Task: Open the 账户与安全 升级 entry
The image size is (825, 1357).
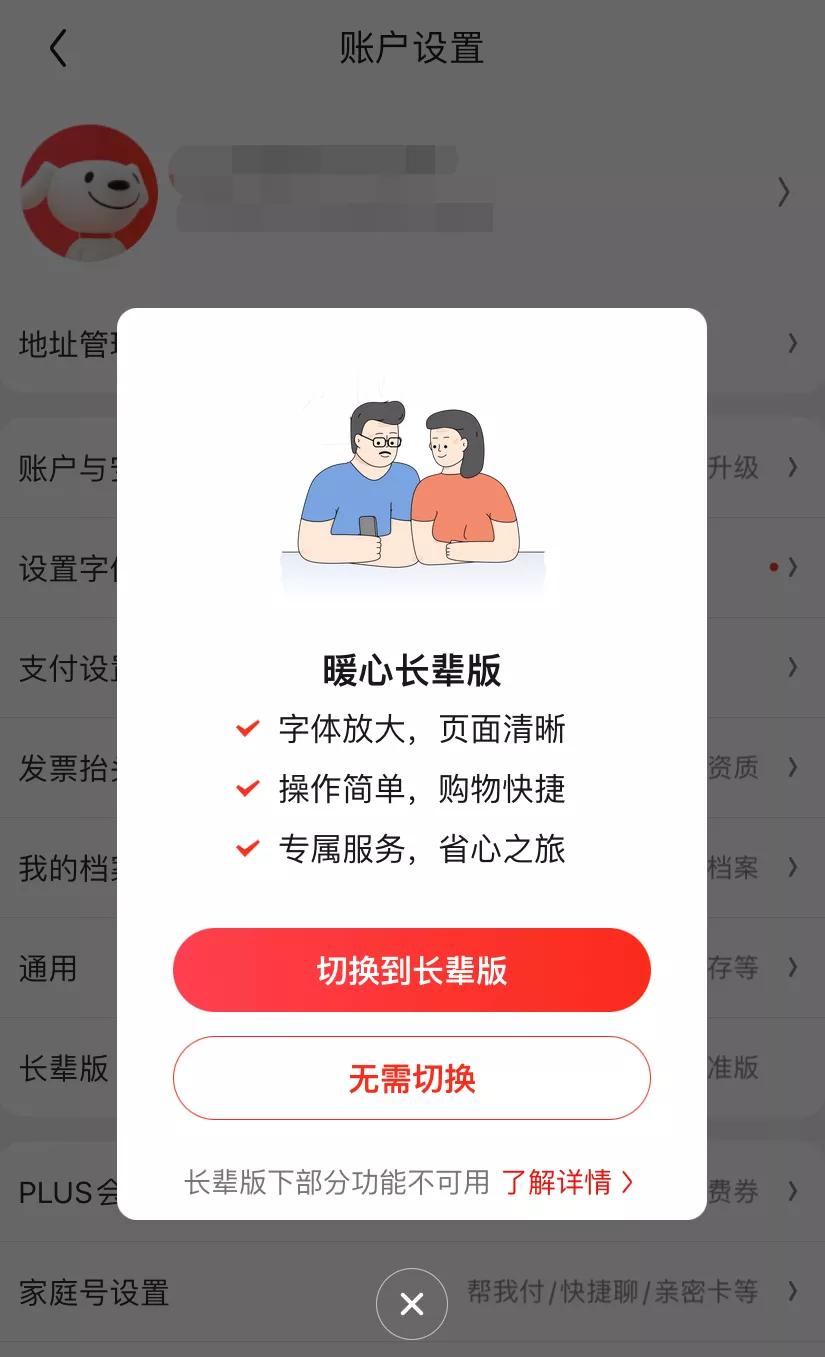Action: tap(793, 468)
